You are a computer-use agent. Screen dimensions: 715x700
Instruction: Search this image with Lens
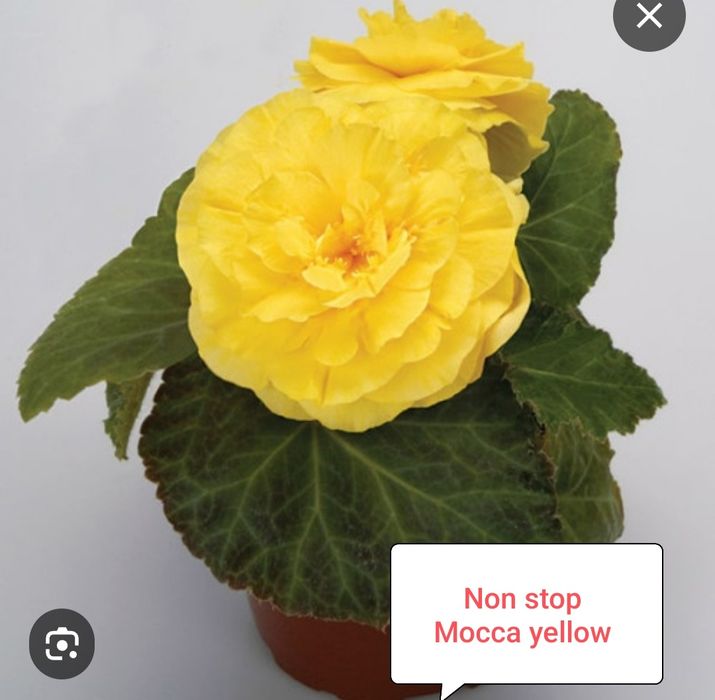[x=62, y=644]
